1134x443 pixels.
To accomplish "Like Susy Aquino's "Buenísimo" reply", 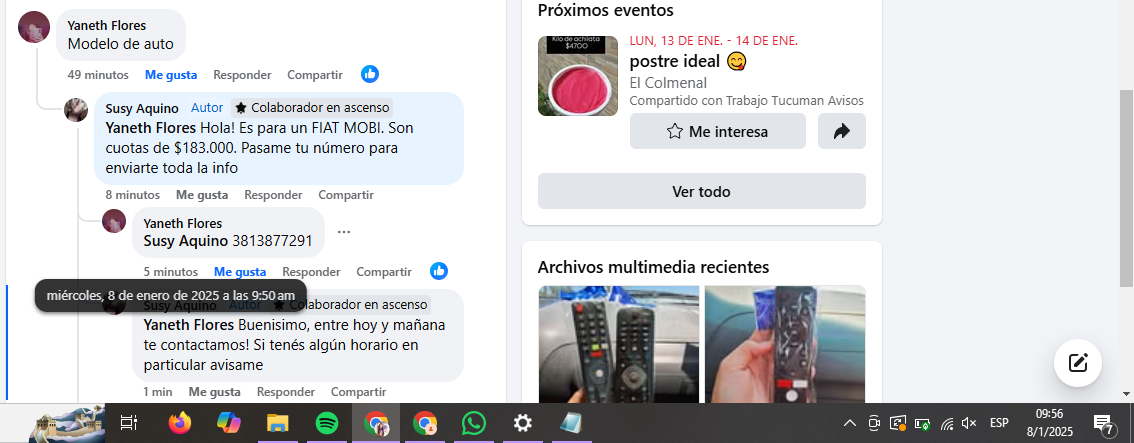I will (214, 392).
